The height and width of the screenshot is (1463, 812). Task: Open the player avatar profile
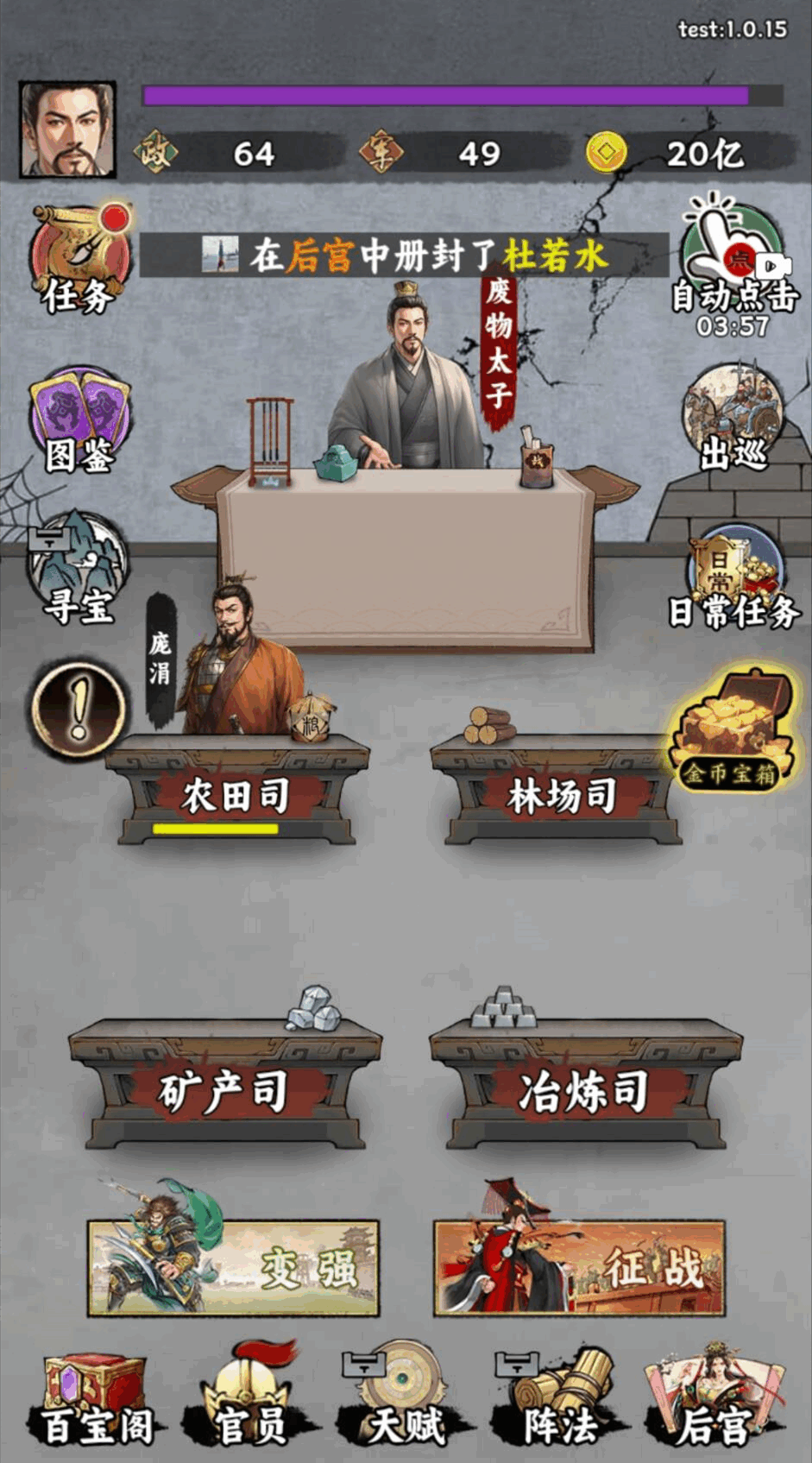point(68,129)
